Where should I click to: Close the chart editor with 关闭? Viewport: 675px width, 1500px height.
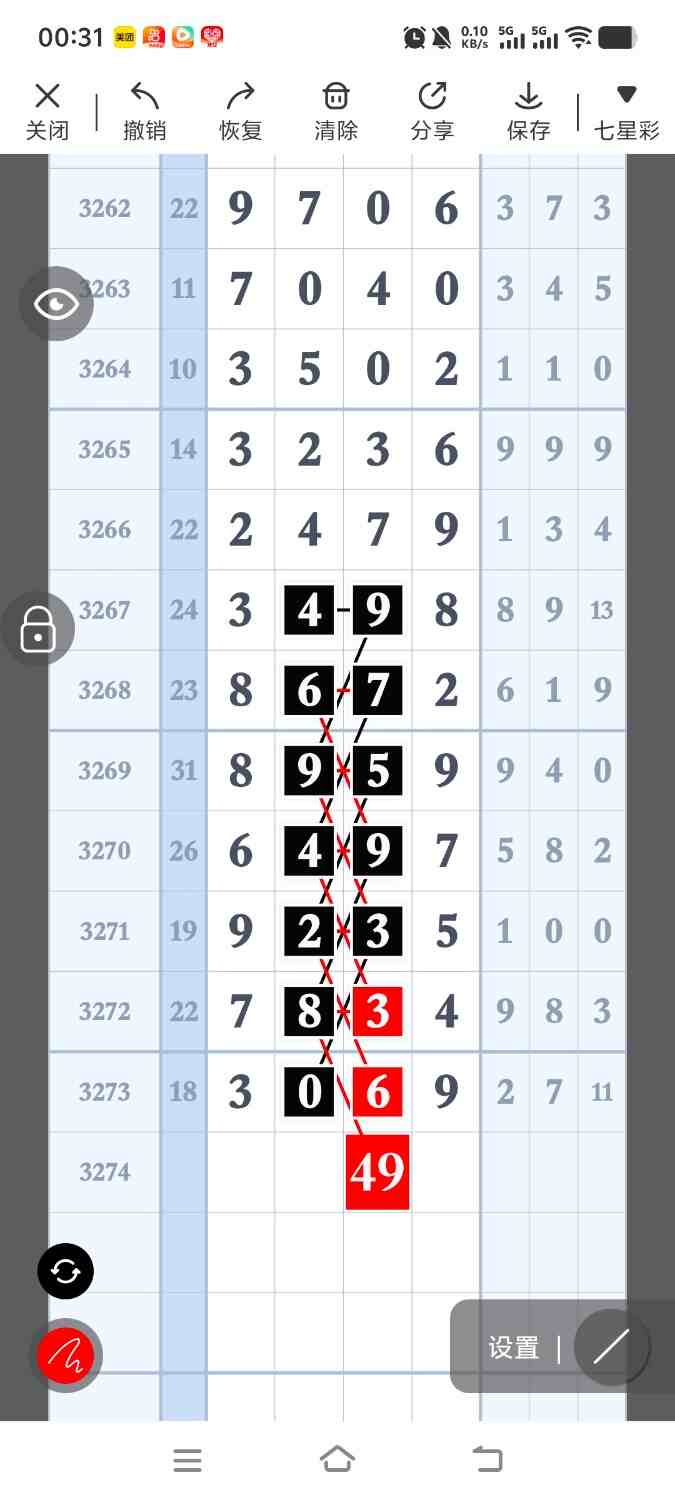[x=47, y=111]
